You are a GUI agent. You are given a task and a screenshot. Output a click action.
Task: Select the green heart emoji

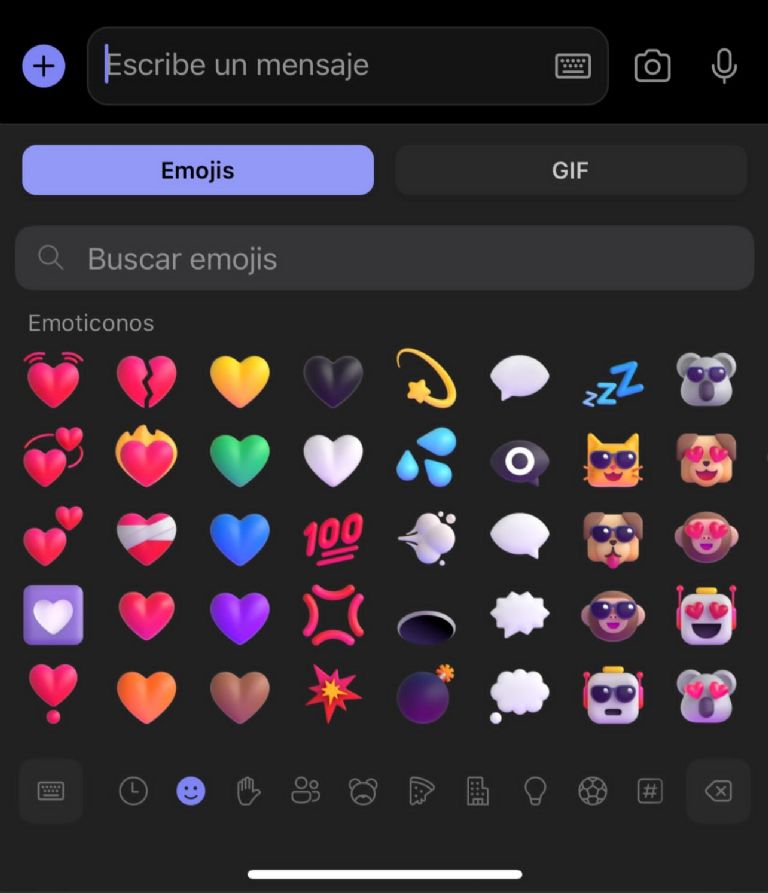240,459
